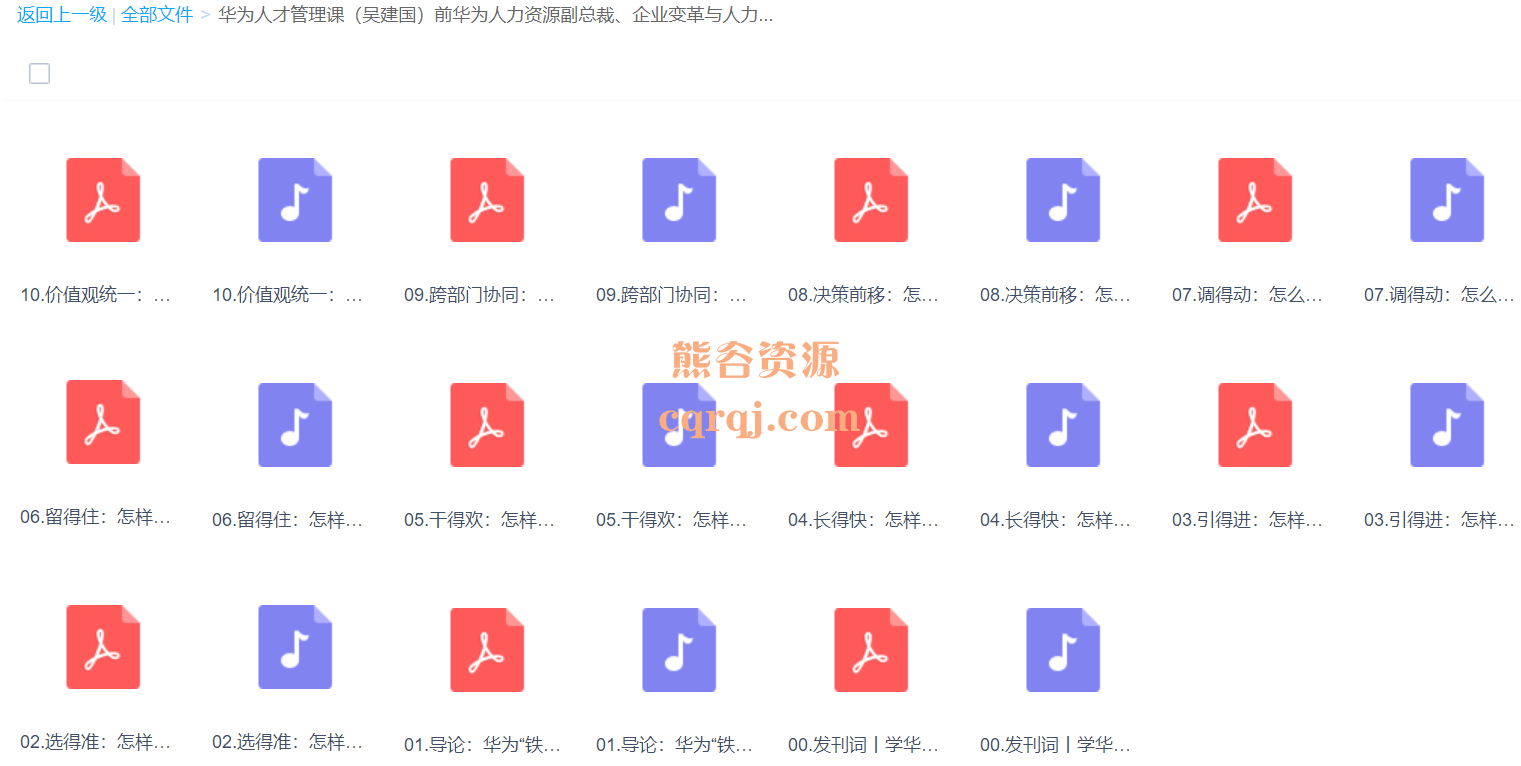Go back via 返回上一级 link
Image resolution: width=1521 pixels, height=766 pixels.
[x=61, y=15]
